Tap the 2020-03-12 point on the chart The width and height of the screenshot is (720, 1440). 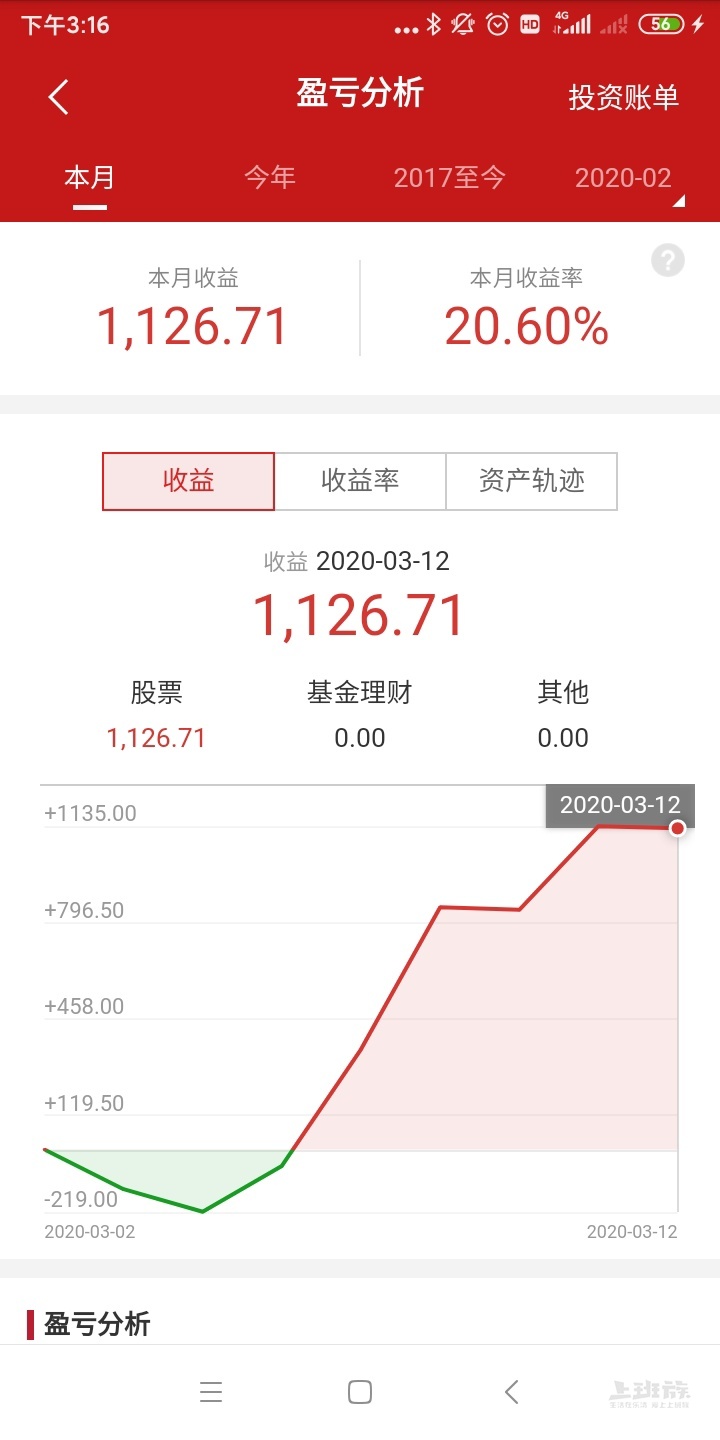(677, 828)
